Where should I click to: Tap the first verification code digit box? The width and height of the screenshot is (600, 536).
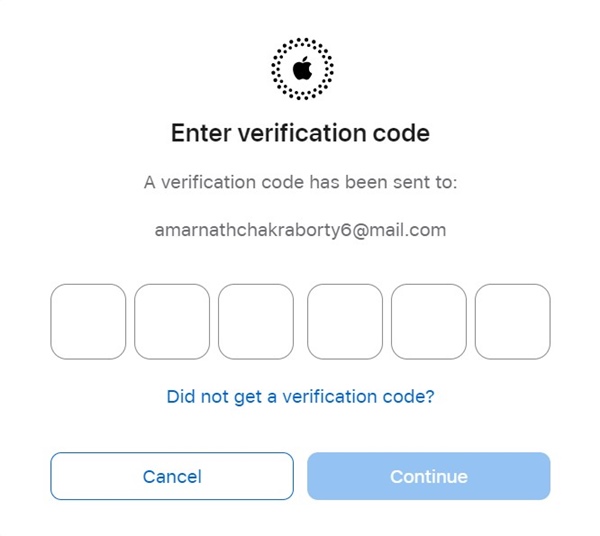pyautogui.click(x=88, y=322)
